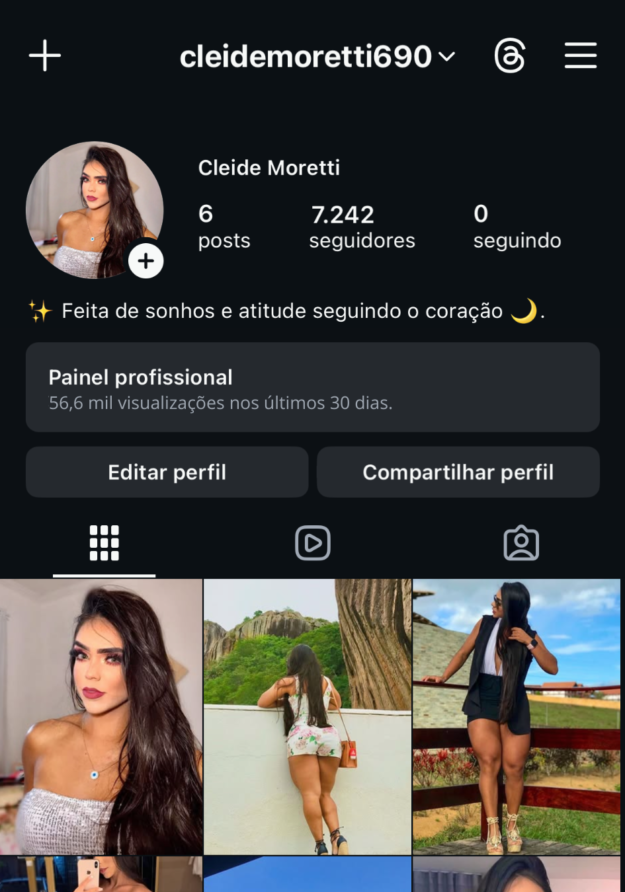Expand the cleidemoretti690 account switcher
This screenshot has height=892, width=625.
coord(316,57)
